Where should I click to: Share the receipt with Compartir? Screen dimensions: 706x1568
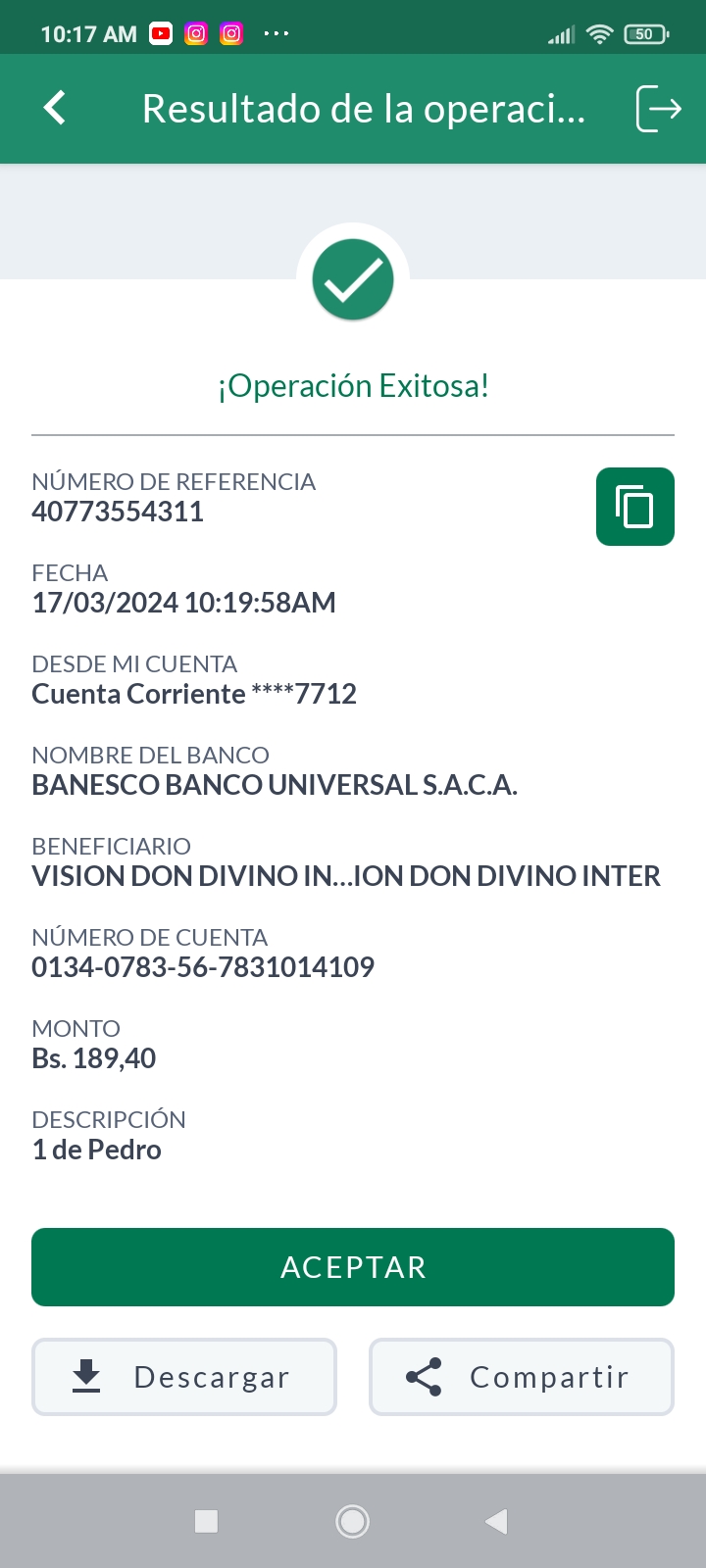(x=521, y=1377)
